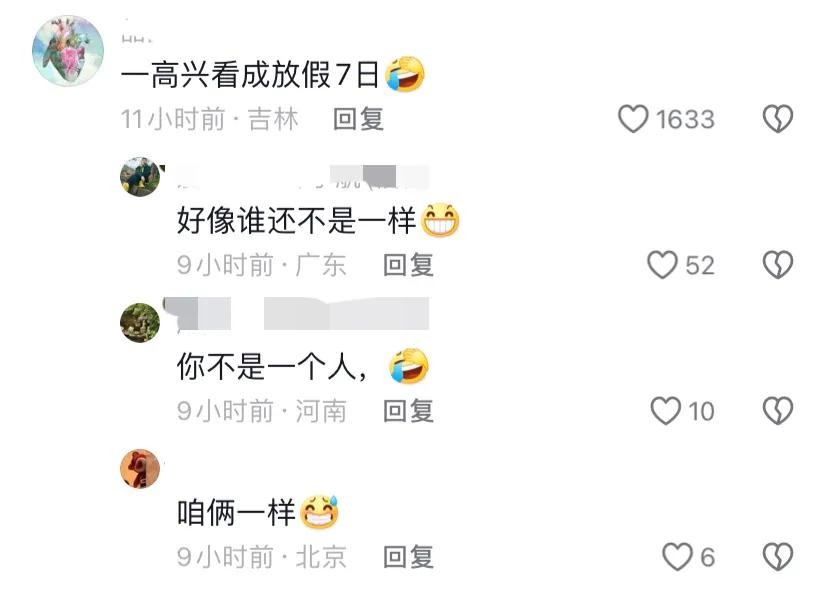This screenshot has width=828, height=594.
Task: Reply to the 咱俩一样 comment
Action: (x=408, y=556)
